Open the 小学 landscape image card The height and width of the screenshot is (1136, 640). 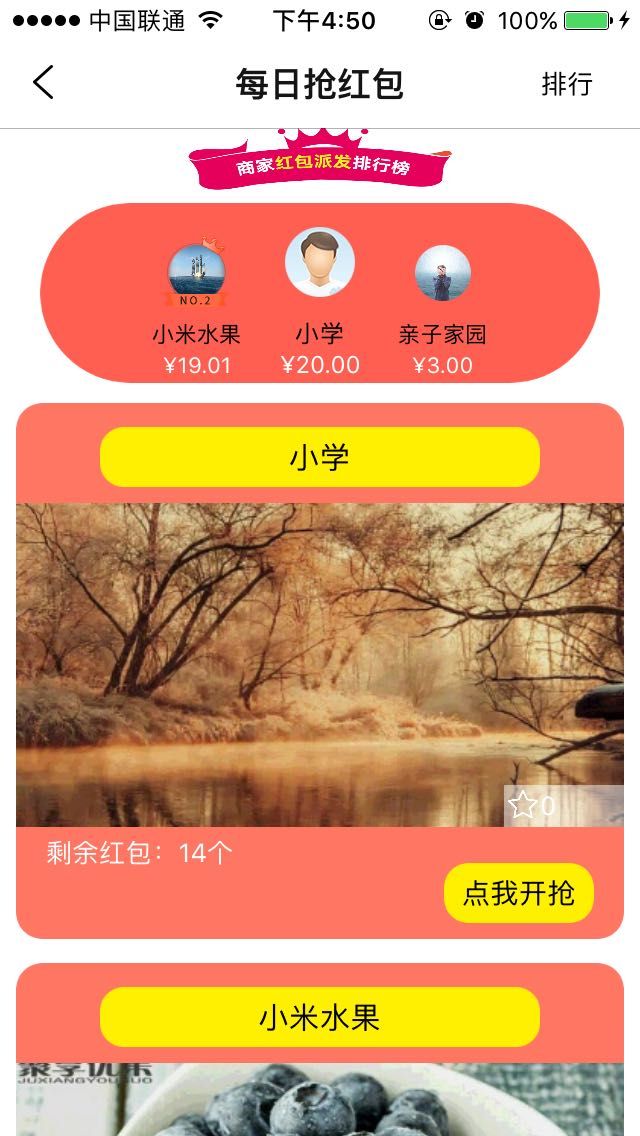point(320,665)
